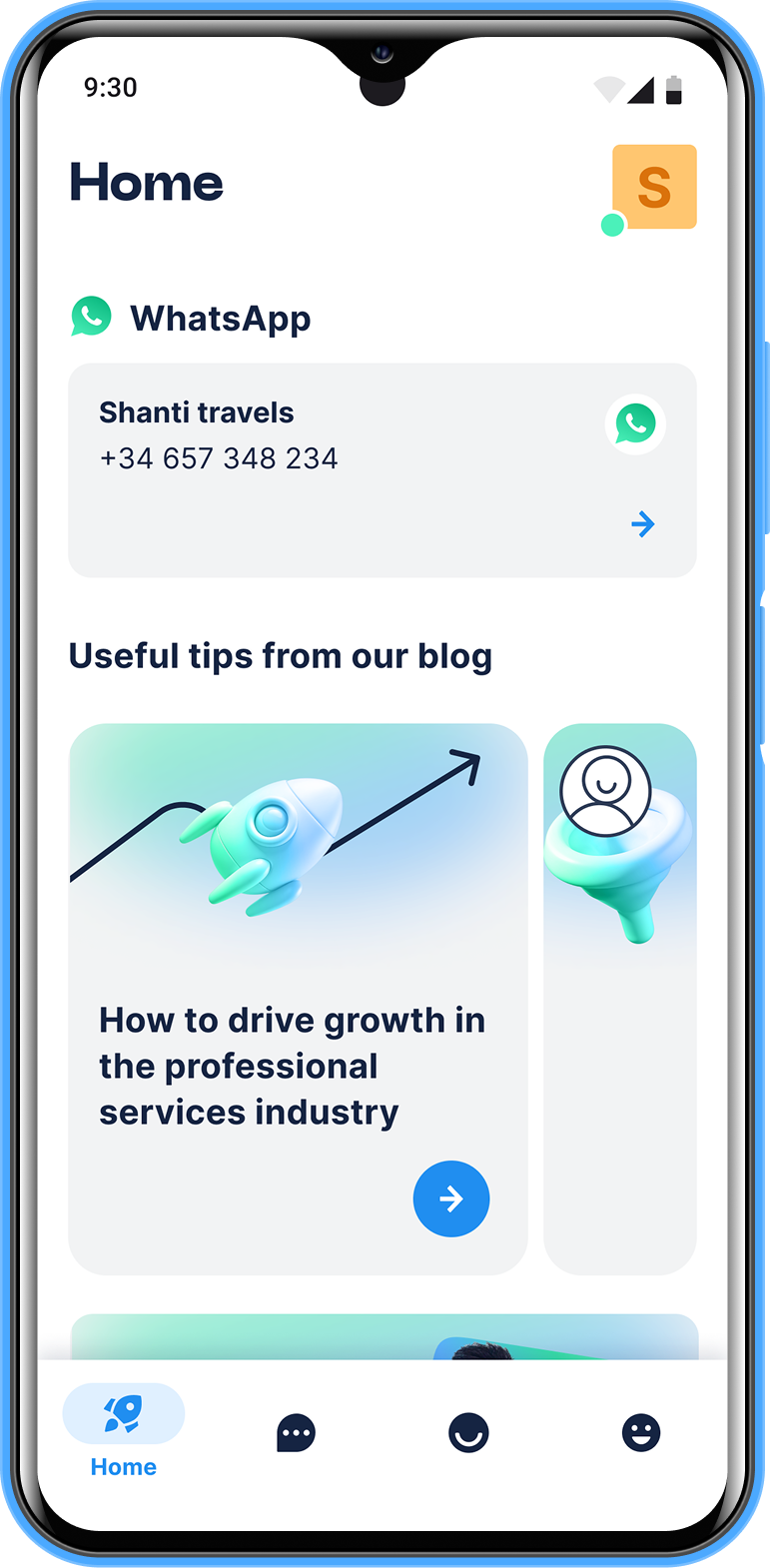Open the smile icon tab

point(468,1433)
